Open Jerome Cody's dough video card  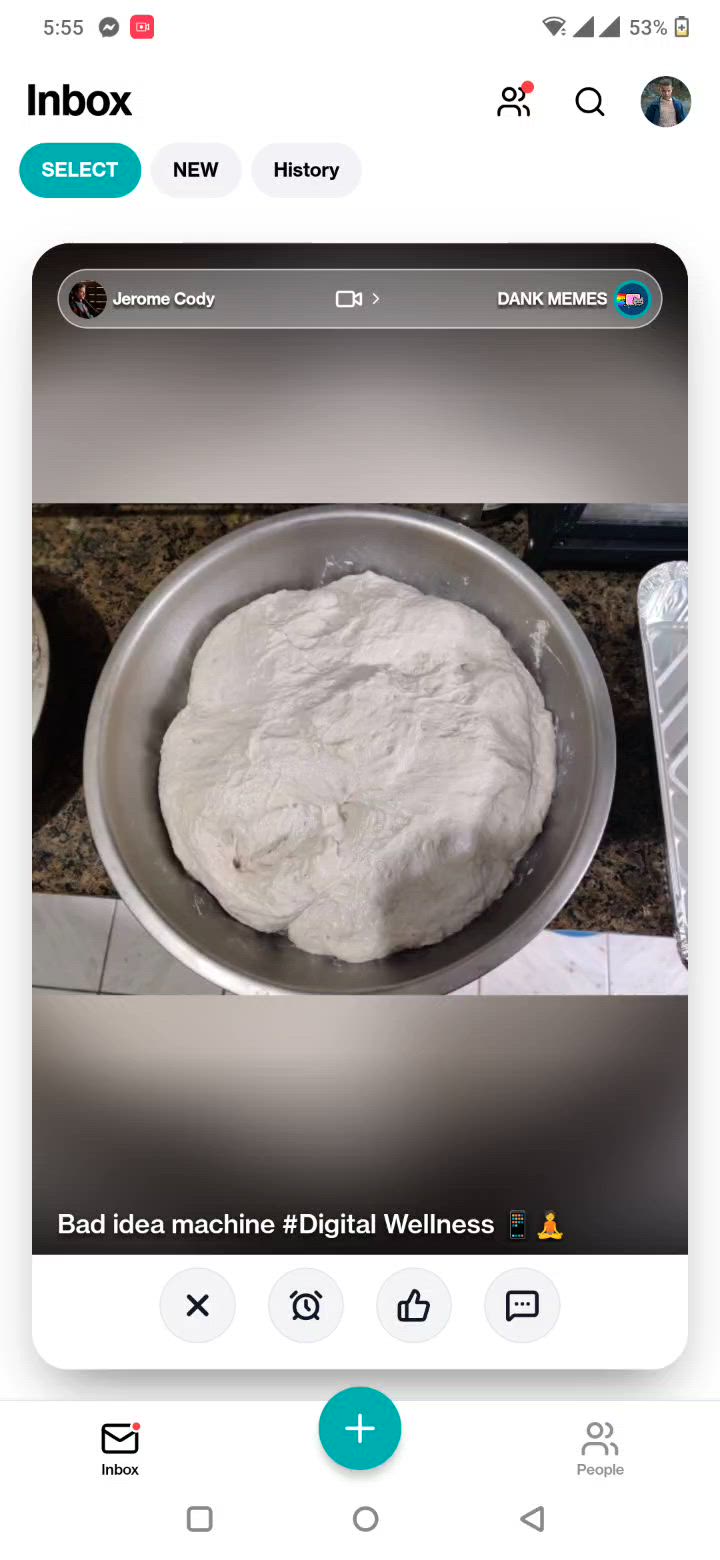tap(360, 748)
